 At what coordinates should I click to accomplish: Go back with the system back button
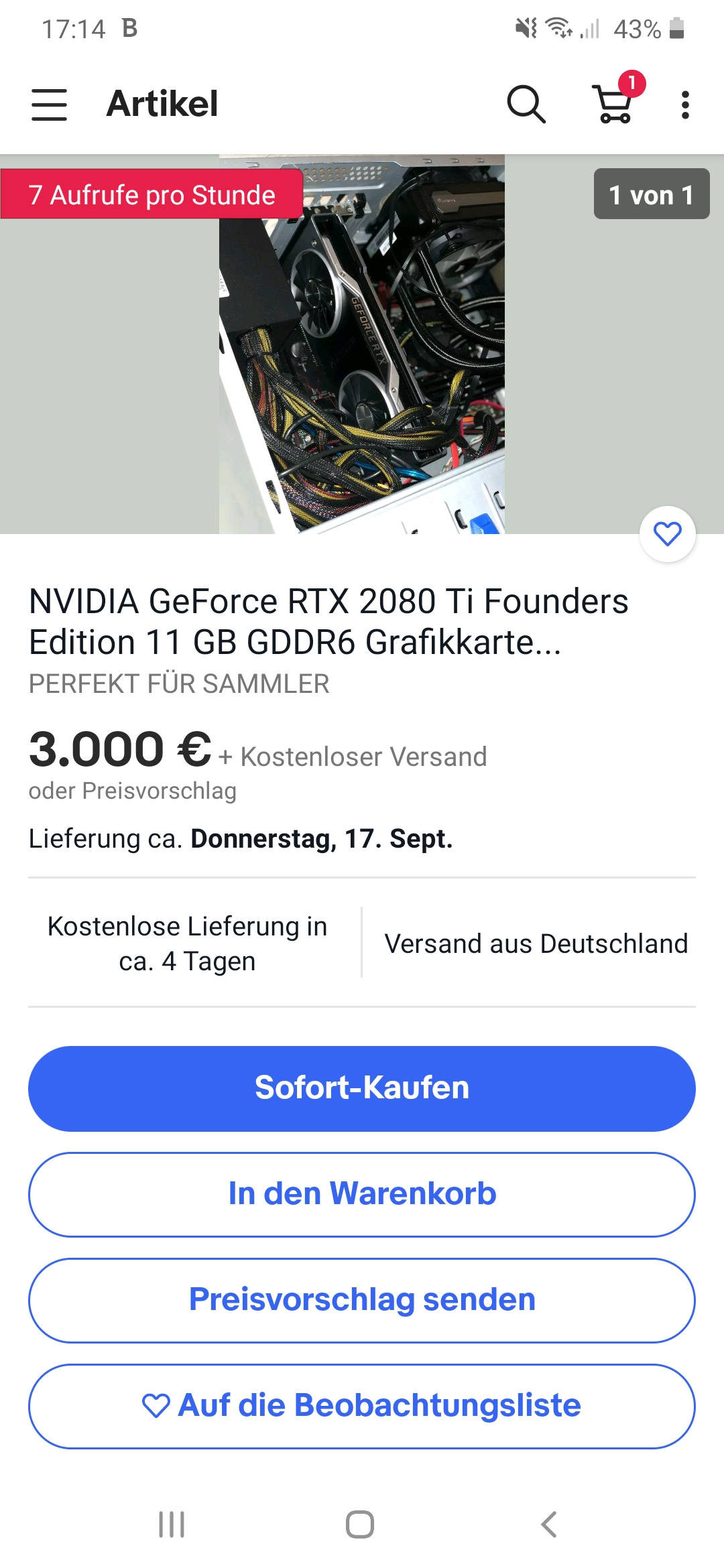click(x=549, y=1524)
